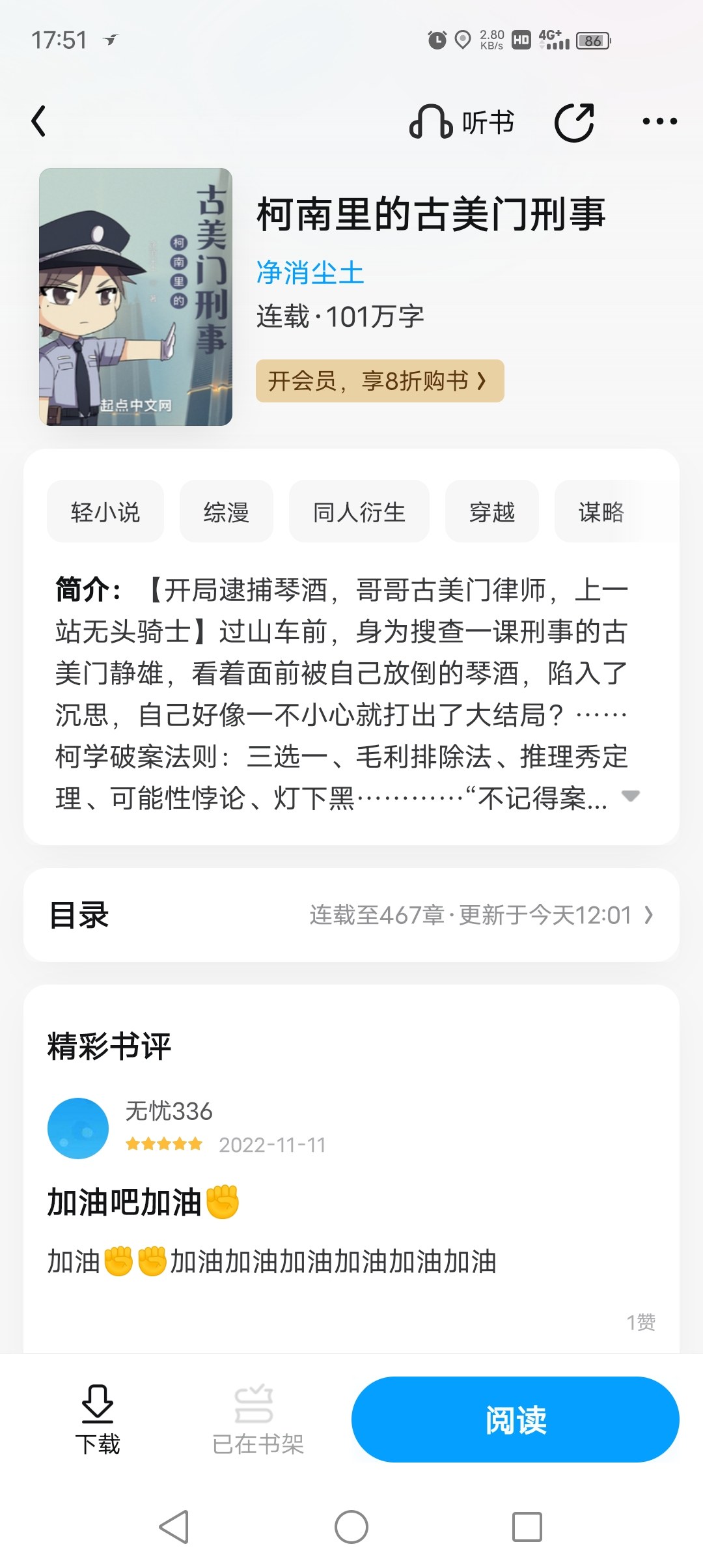
Task: Tap the 开会员，享8折购书 membership banner
Action: (x=379, y=380)
